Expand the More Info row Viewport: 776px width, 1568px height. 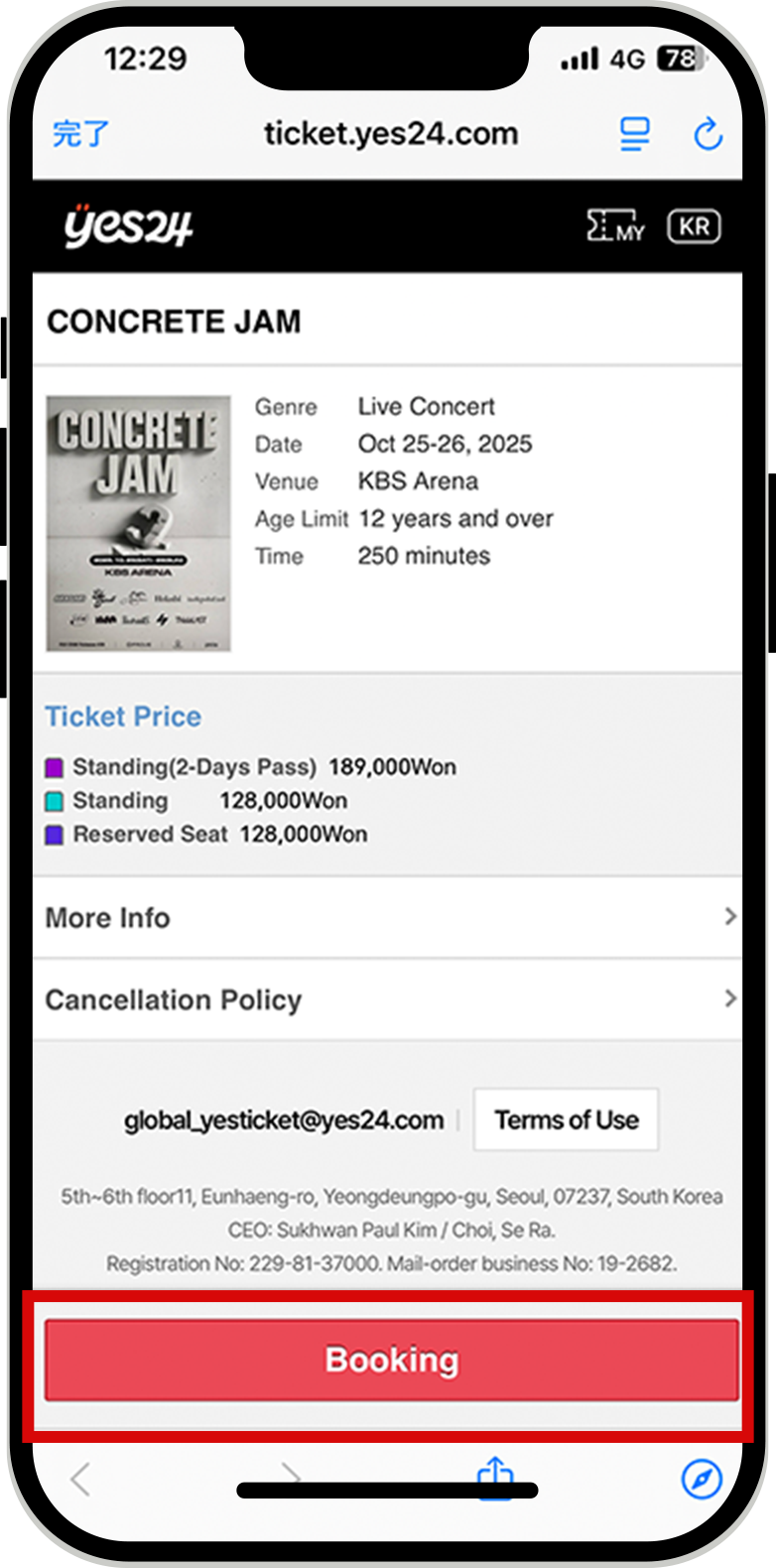[x=387, y=917]
